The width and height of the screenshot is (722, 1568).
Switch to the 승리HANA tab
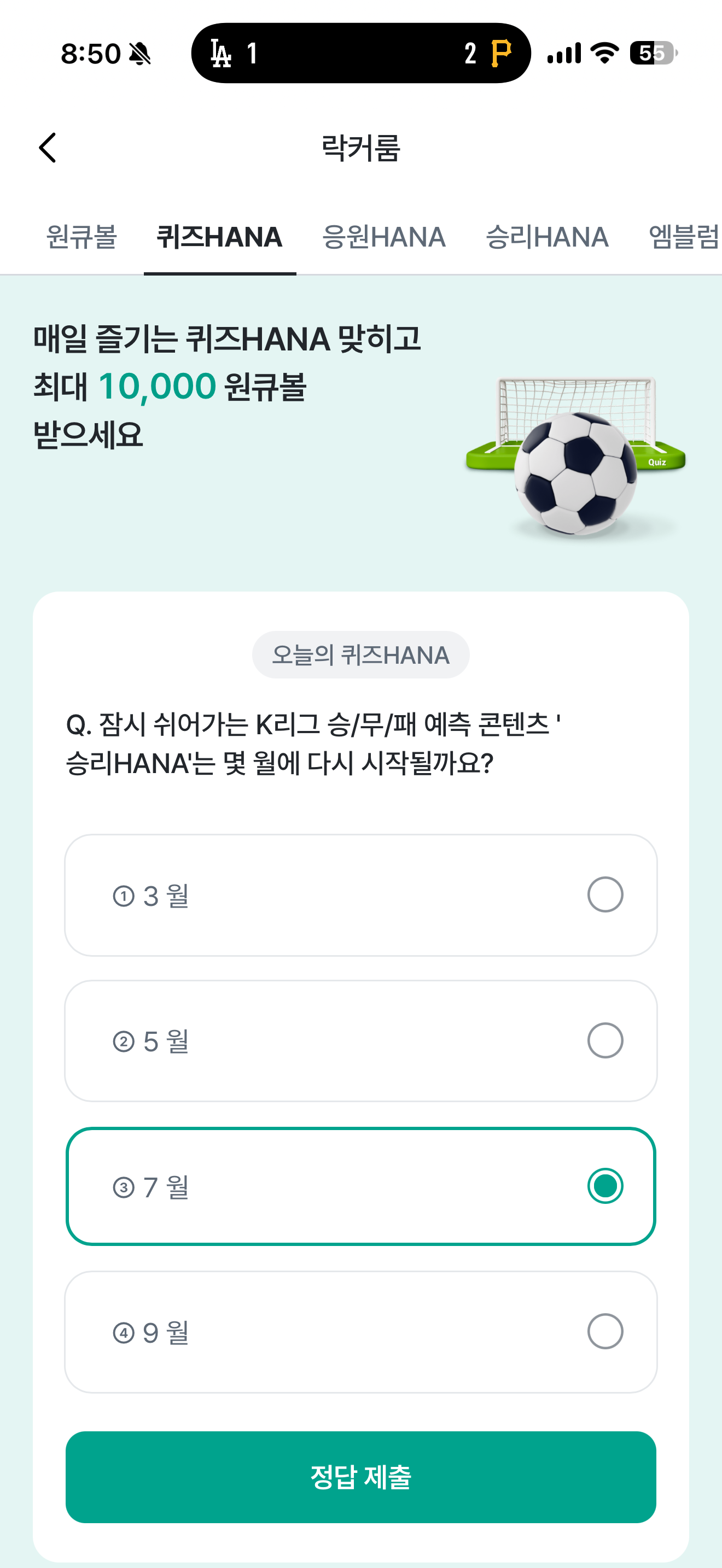pos(546,237)
